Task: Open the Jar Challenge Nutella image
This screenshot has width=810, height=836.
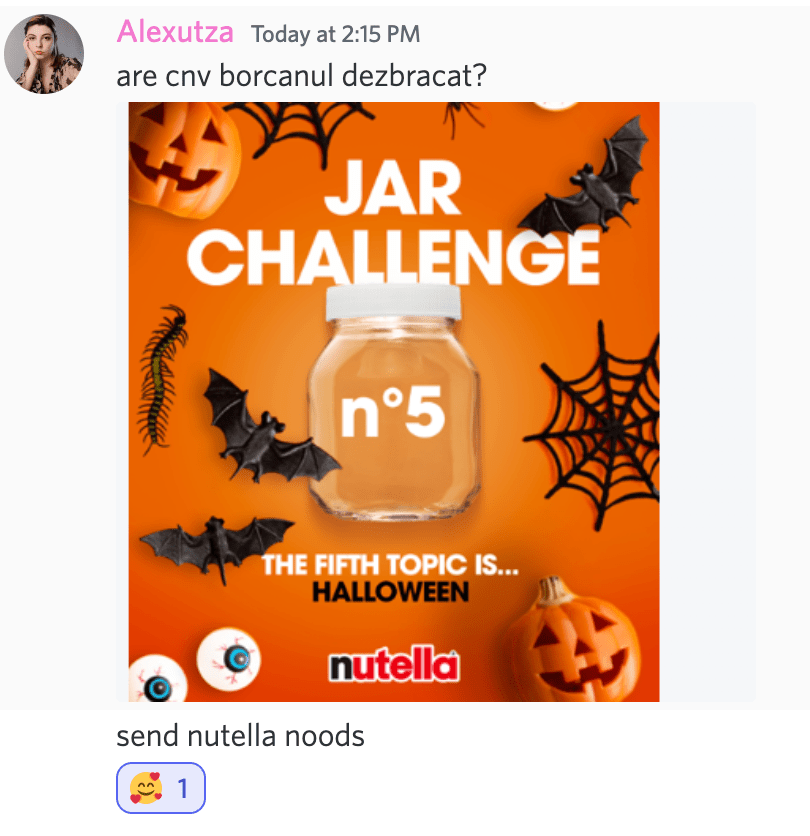Action: click(394, 401)
